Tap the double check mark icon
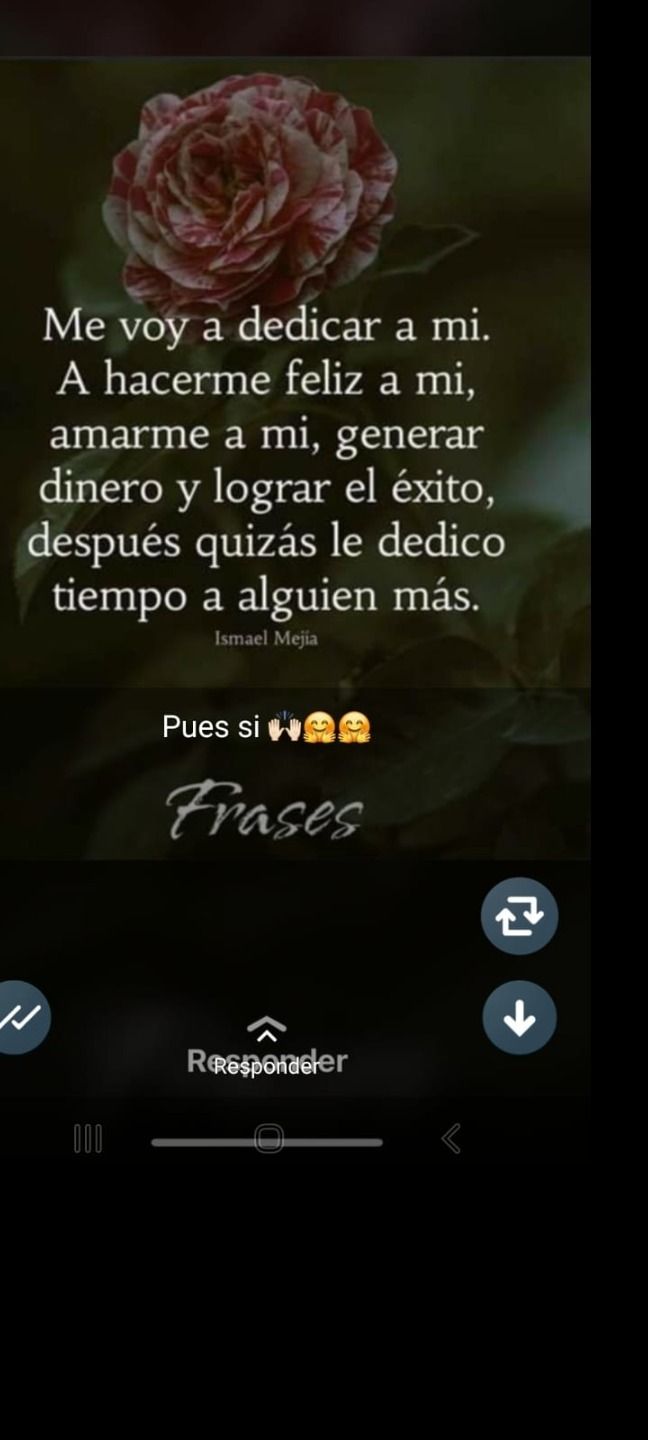Screen dimensions: 648x1440 [x=20, y=1018]
